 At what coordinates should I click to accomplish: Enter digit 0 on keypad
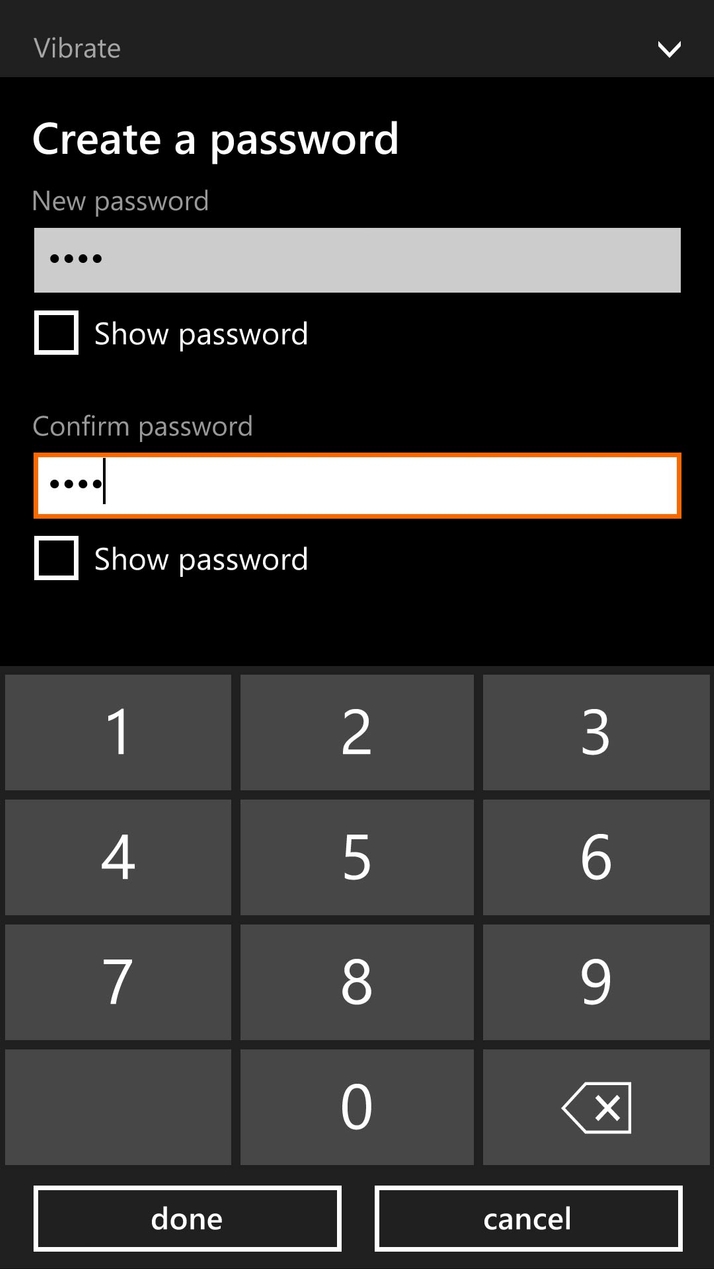(357, 1107)
